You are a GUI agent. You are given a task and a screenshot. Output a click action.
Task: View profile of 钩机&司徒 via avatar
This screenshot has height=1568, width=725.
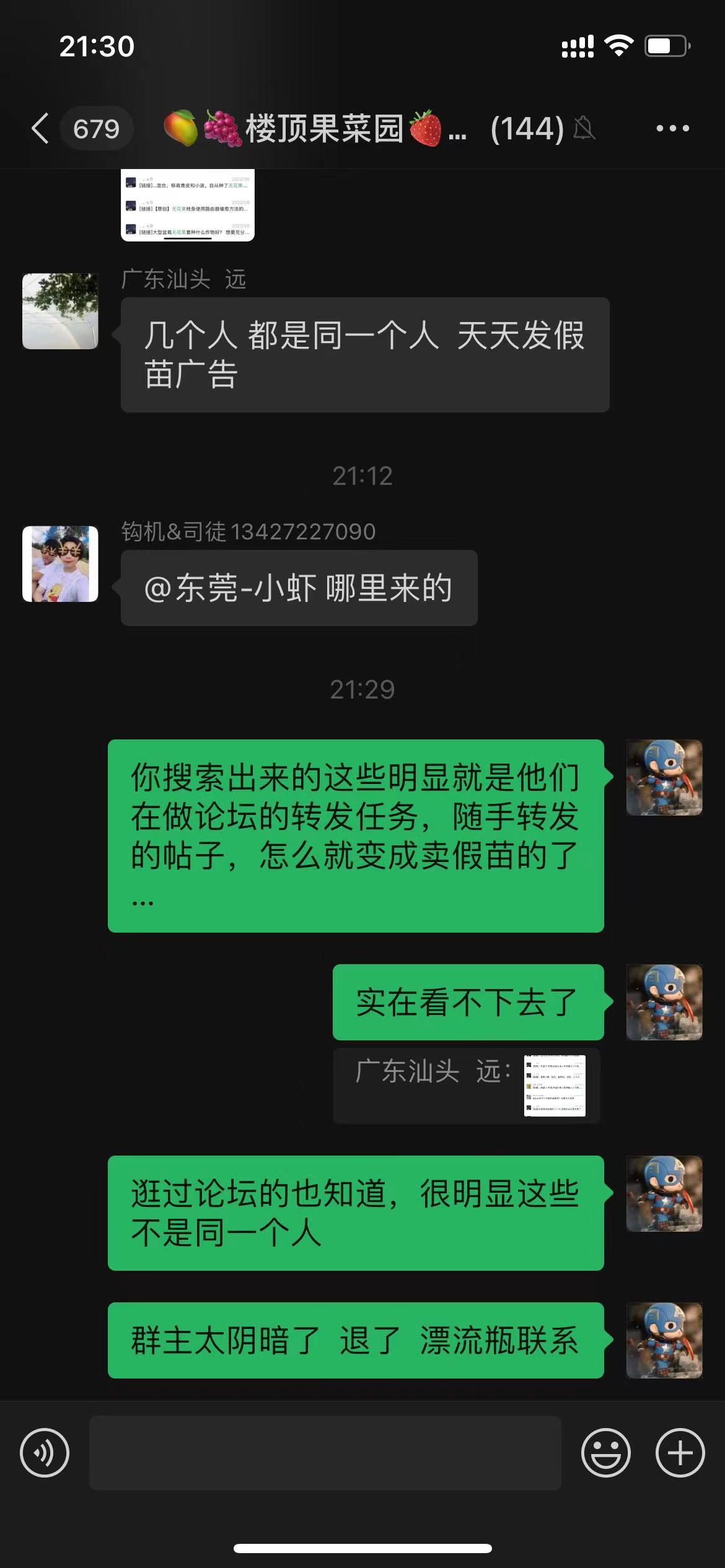coord(60,564)
